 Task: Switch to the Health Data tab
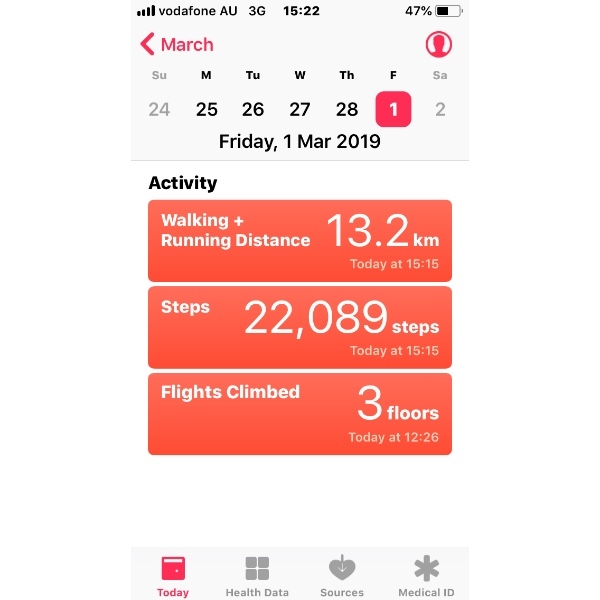point(257,576)
